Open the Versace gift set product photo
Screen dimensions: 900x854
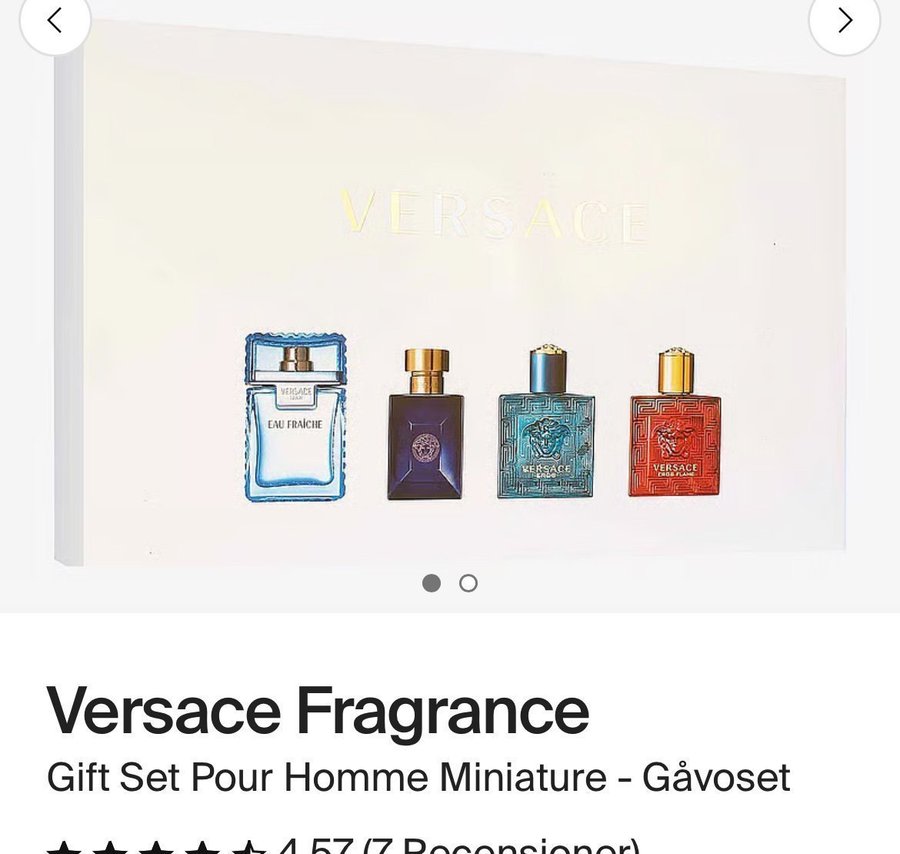[x=450, y=300]
